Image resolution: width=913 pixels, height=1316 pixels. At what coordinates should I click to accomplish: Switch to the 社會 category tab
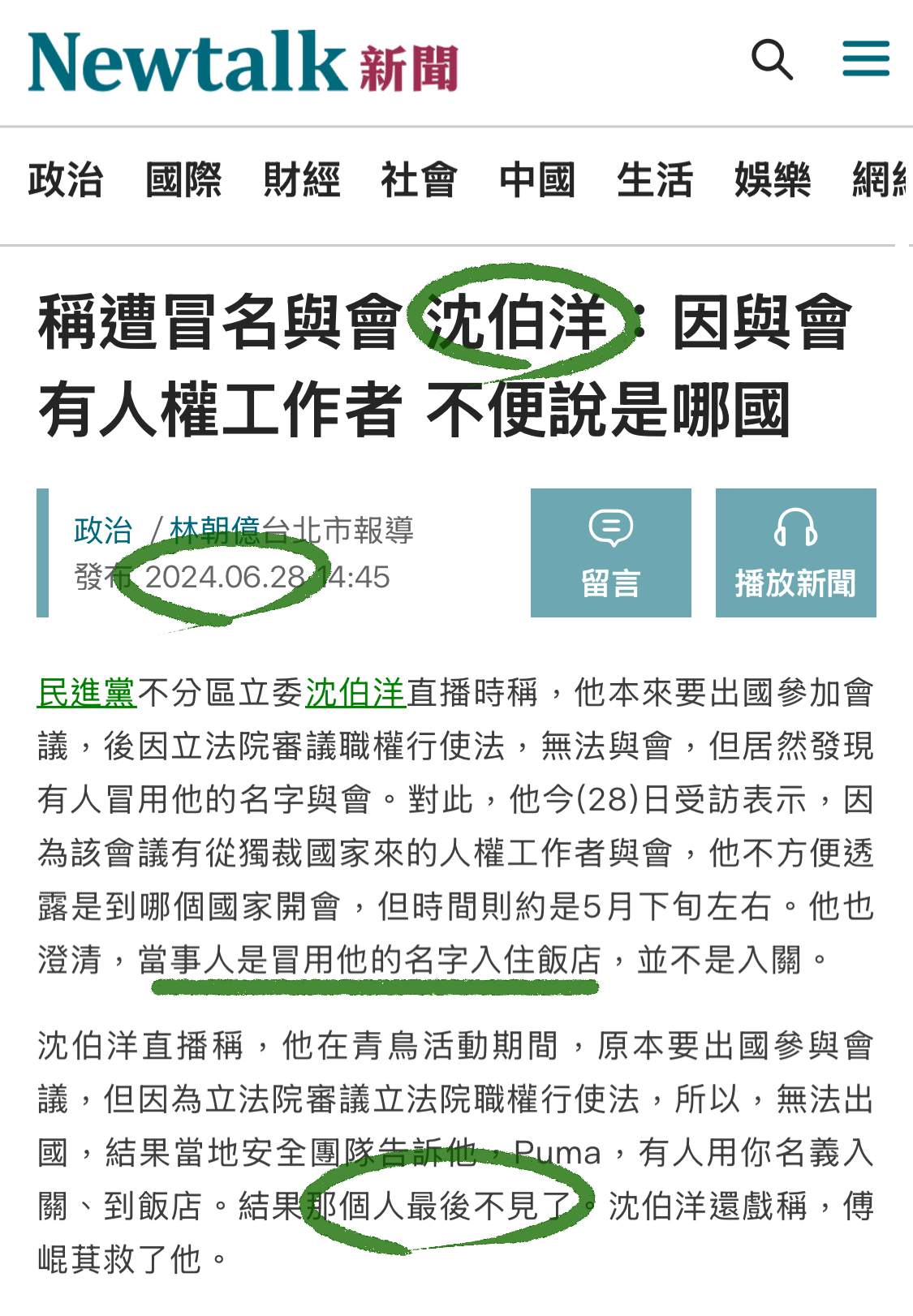[x=419, y=179]
